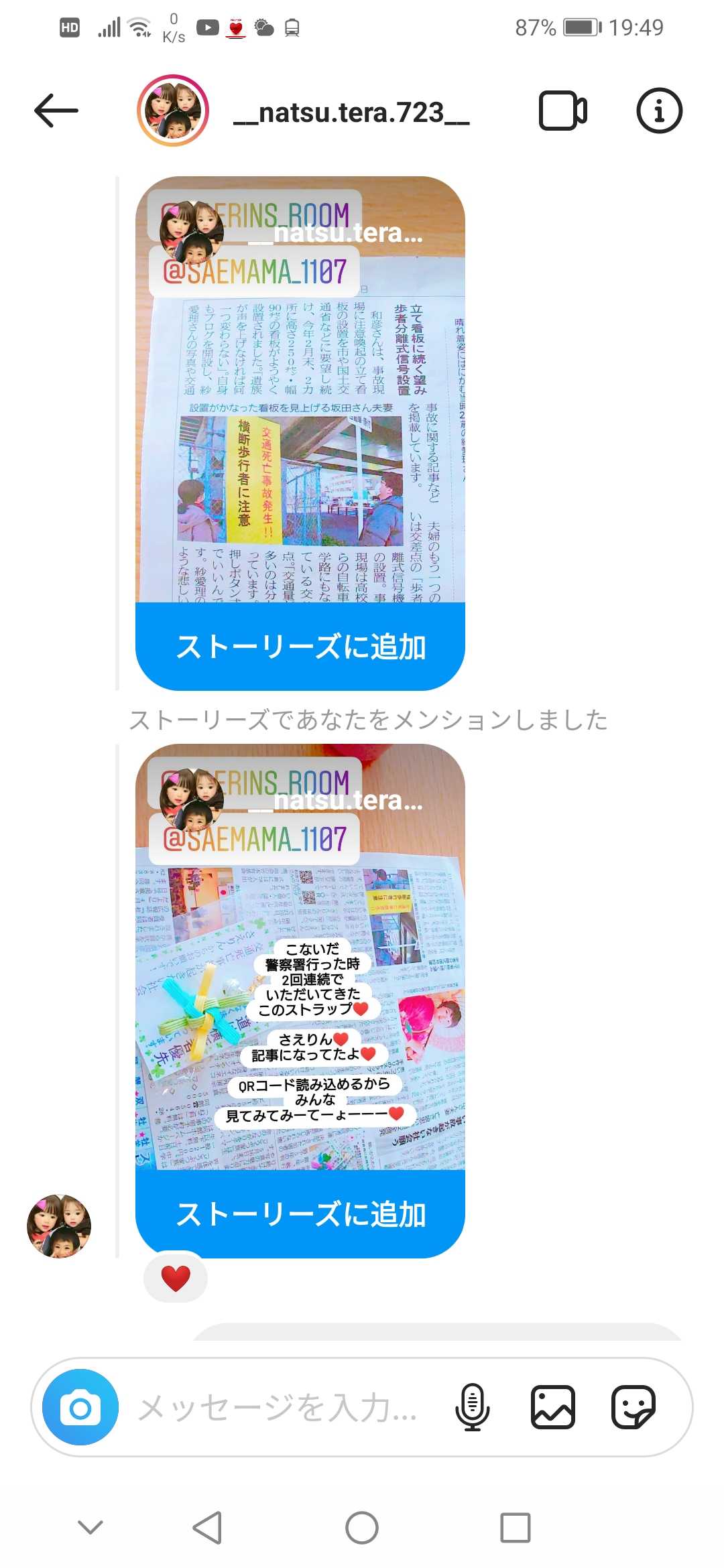Focus the message input field

tap(278, 1407)
